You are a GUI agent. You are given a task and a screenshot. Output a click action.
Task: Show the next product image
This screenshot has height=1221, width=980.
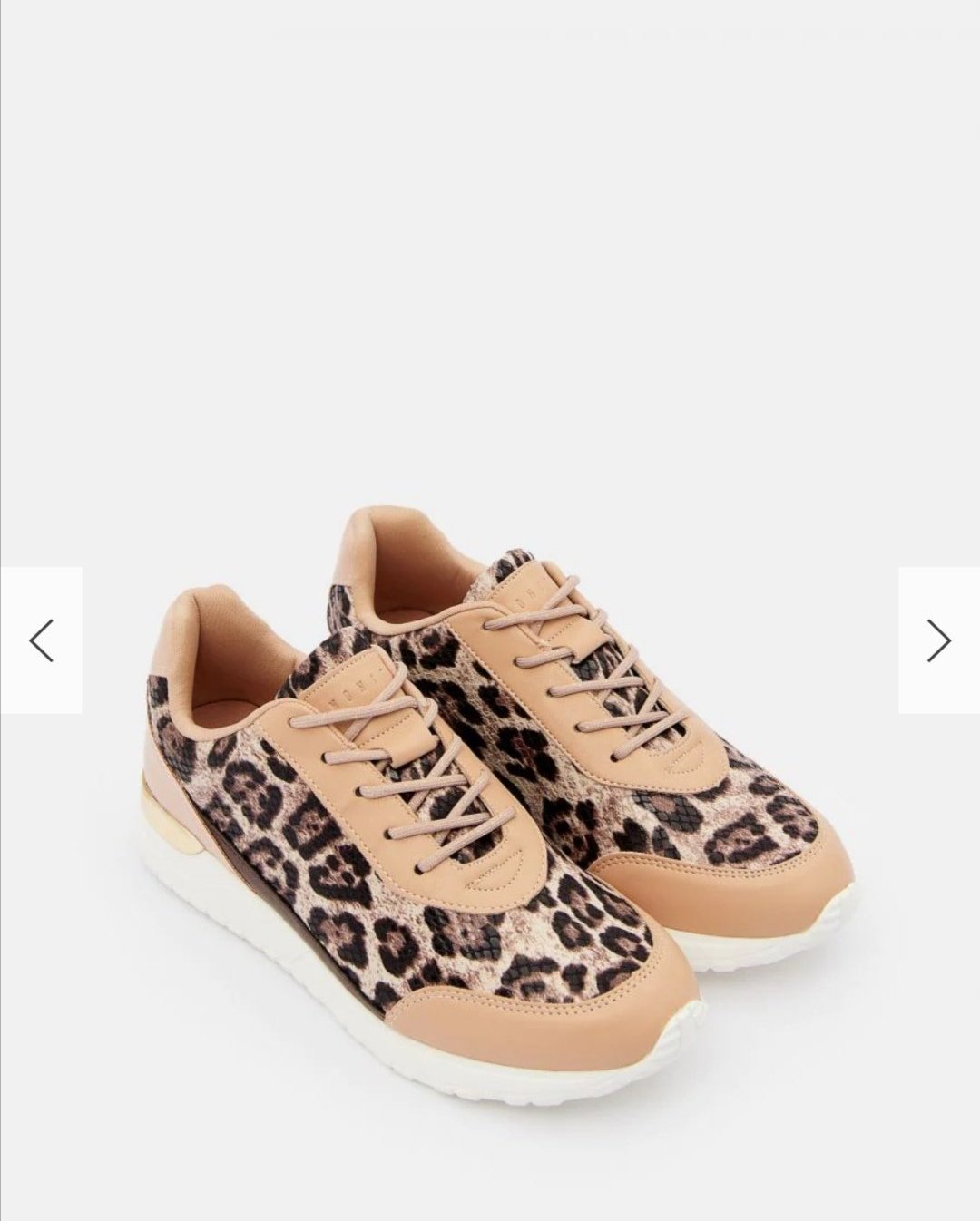click(938, 640)
